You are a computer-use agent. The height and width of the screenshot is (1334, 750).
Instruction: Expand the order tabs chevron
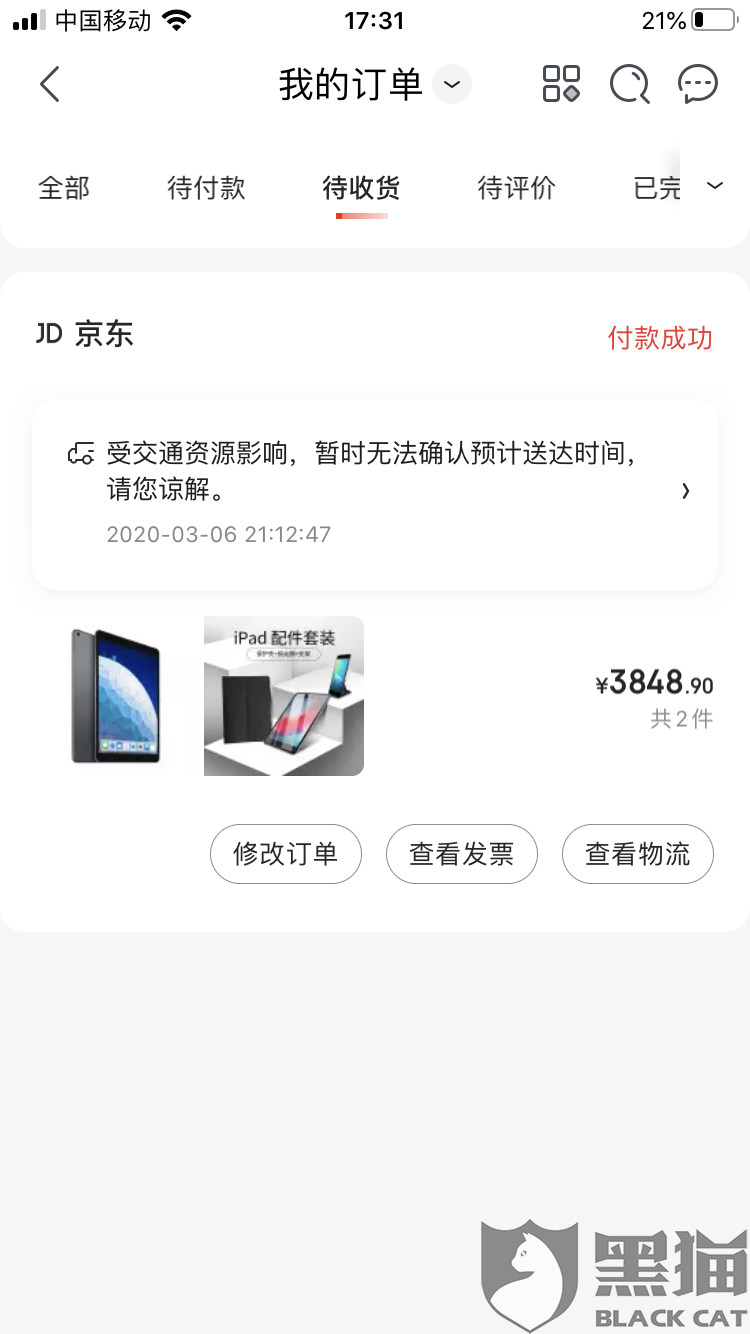click(x=715, y=186)
